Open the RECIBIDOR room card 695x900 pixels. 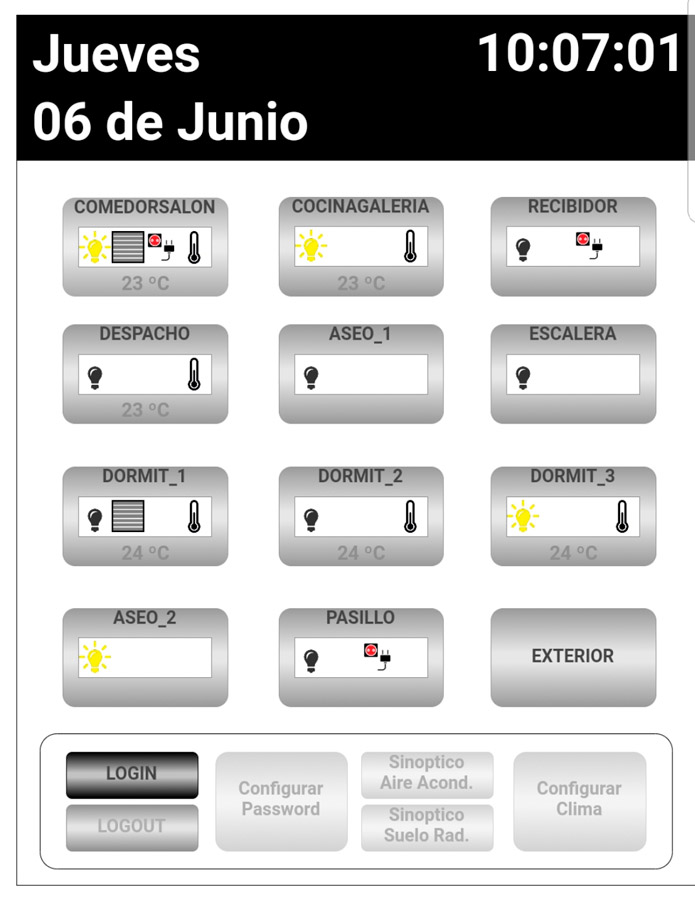tap(573, 208)
